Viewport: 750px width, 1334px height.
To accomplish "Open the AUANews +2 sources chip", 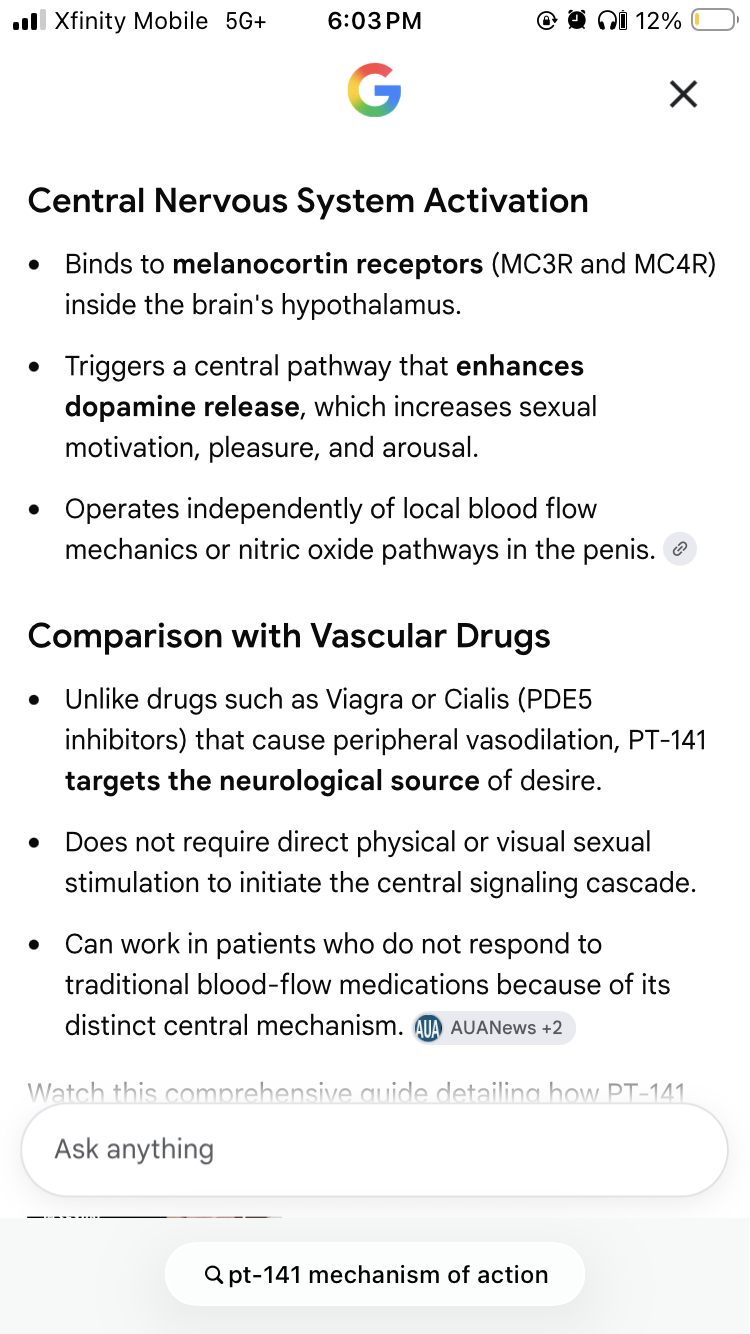I will tap(494, 1027).
